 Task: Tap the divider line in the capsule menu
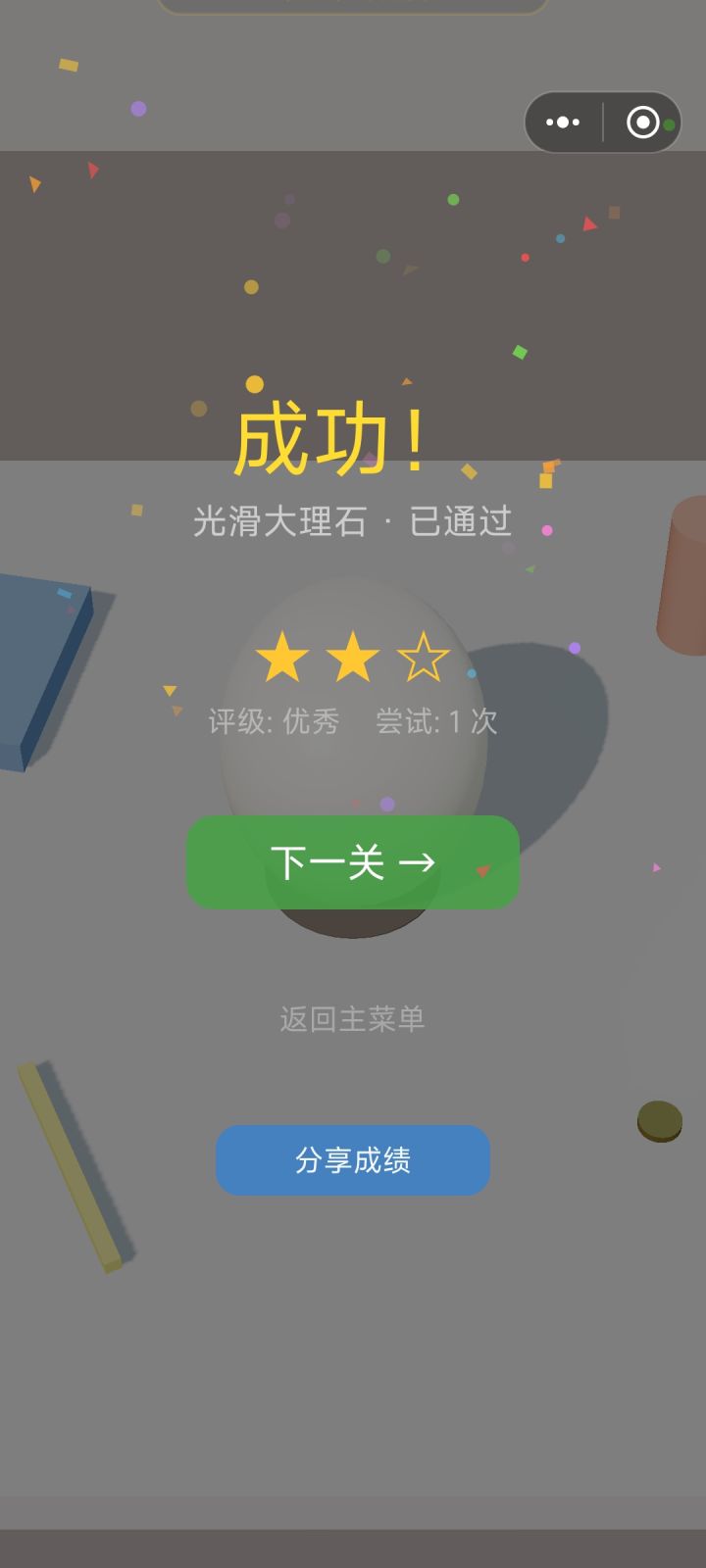pyautogui.click(x=602, y=122)
